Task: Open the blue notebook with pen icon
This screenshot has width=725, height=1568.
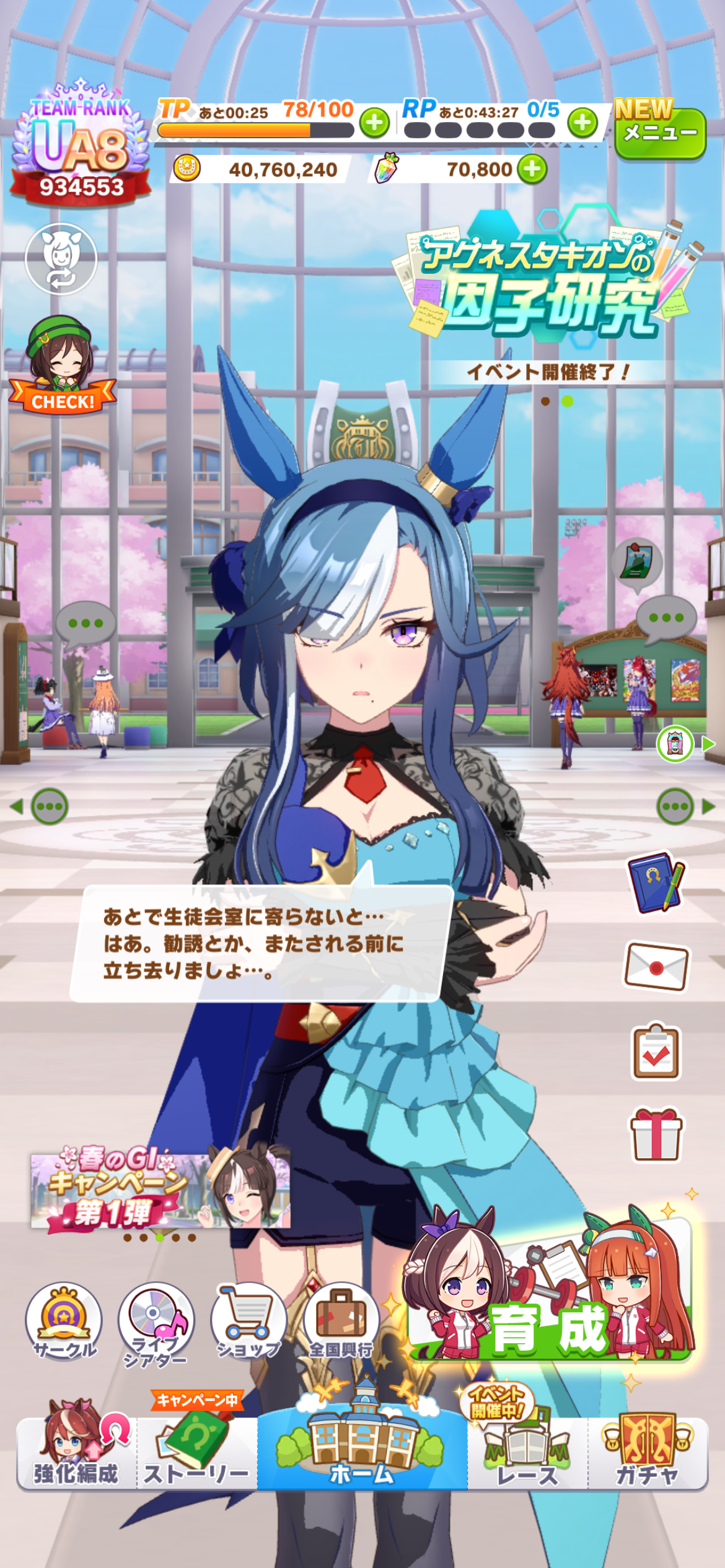Action: pos(657,883)
